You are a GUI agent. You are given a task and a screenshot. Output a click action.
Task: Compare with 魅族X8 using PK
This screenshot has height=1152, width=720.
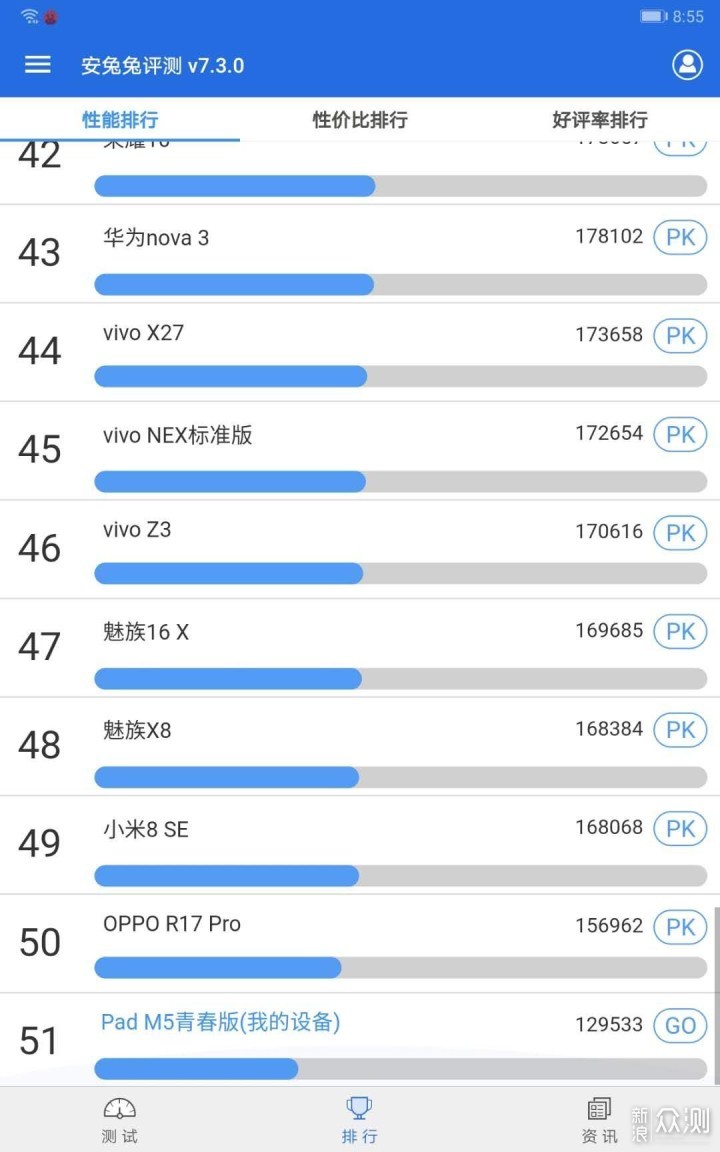pos(680,730)
